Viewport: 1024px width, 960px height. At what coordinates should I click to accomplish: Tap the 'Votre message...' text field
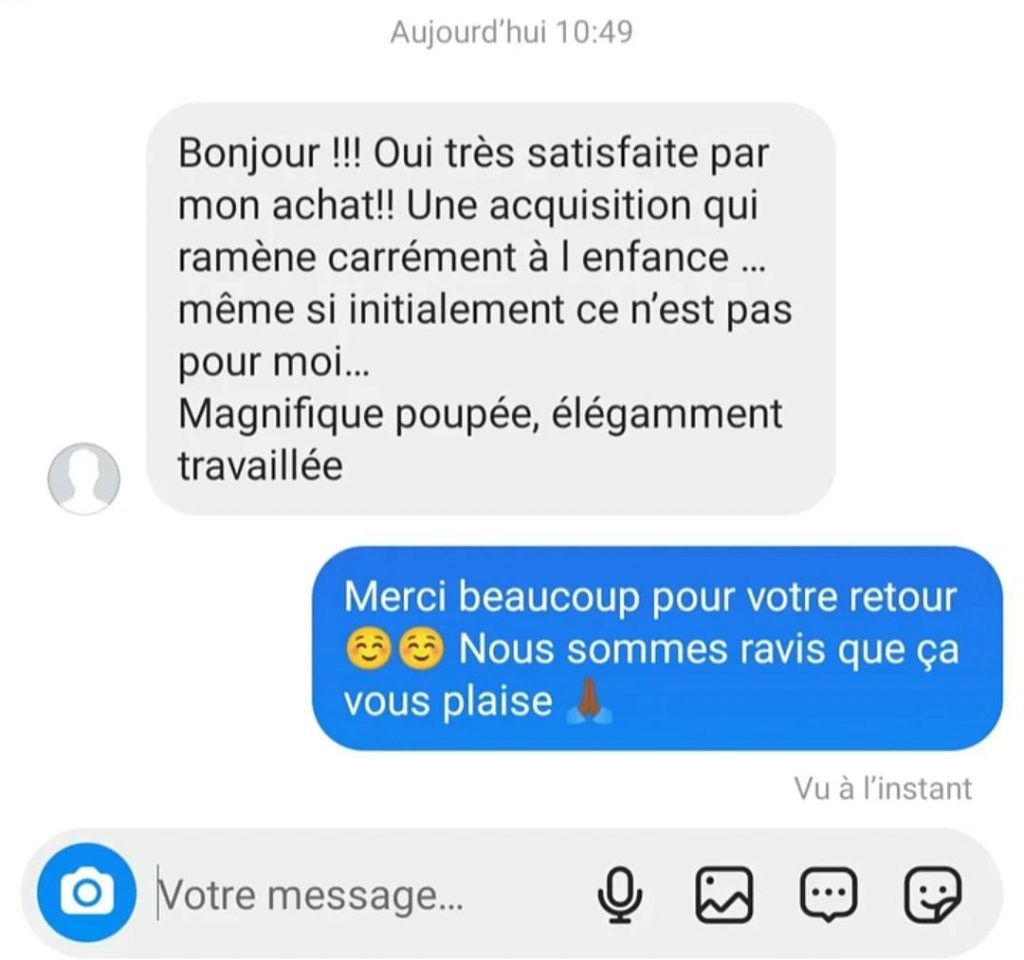(x=340, y=894)
